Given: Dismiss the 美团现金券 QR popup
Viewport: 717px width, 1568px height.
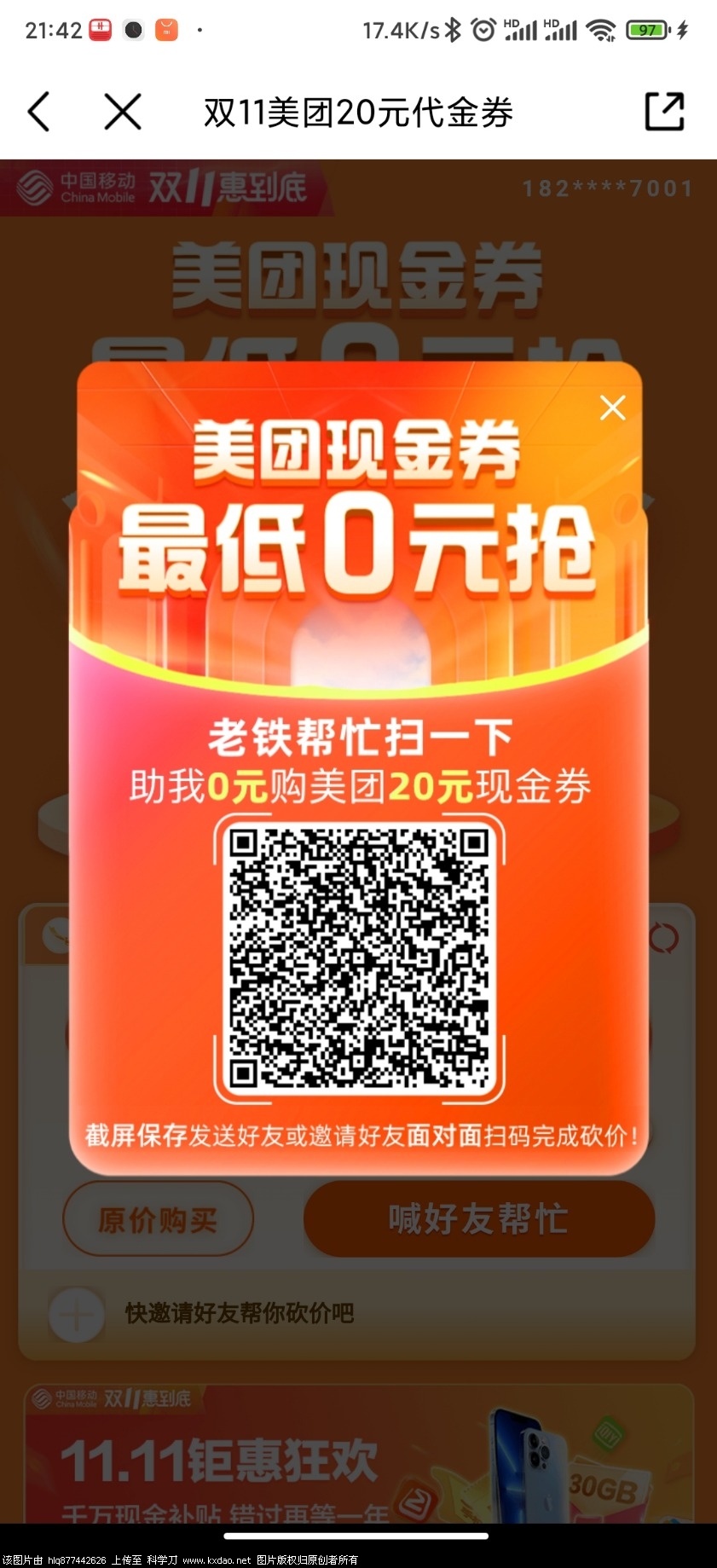Looking at the screenshot, I should (x=612, y=408).
